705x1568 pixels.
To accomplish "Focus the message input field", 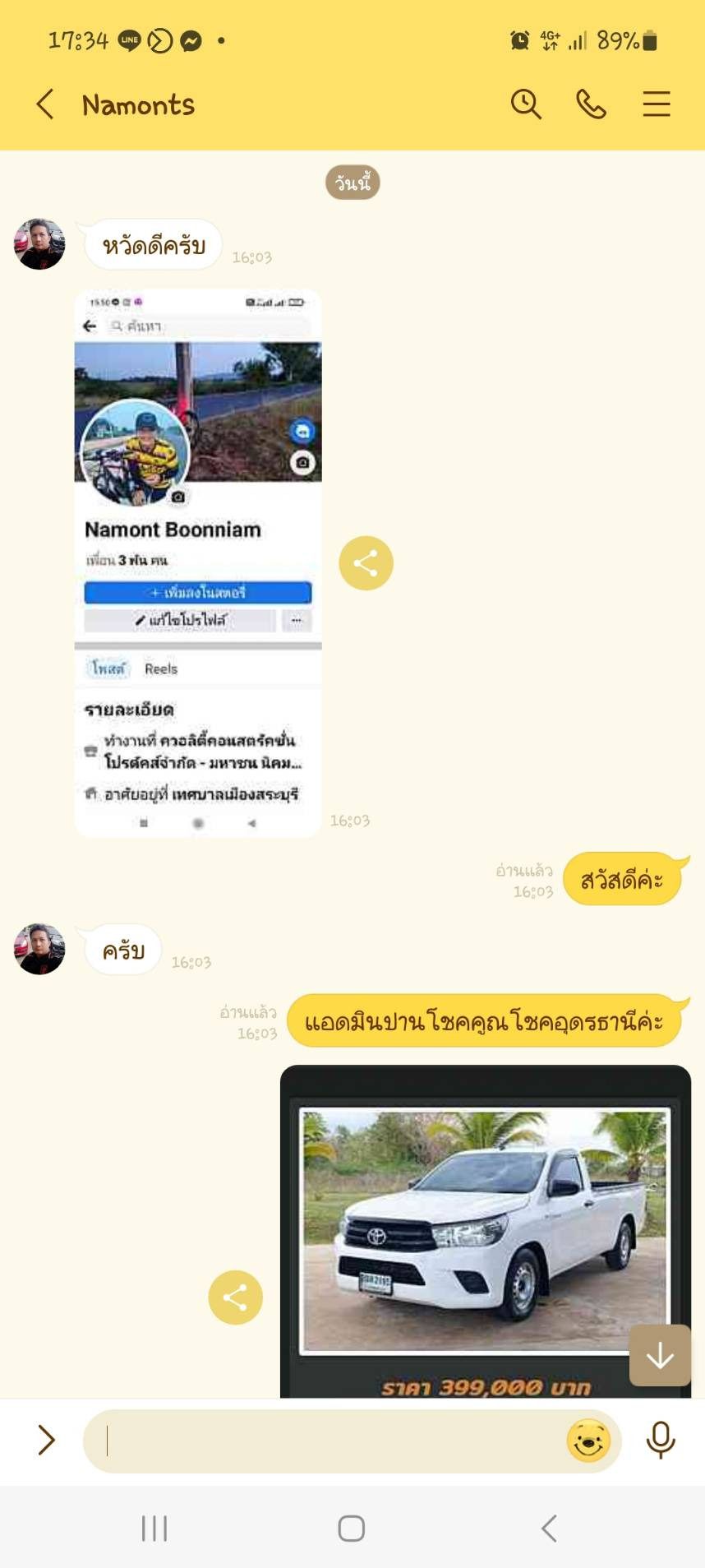I will [329, 1441].
